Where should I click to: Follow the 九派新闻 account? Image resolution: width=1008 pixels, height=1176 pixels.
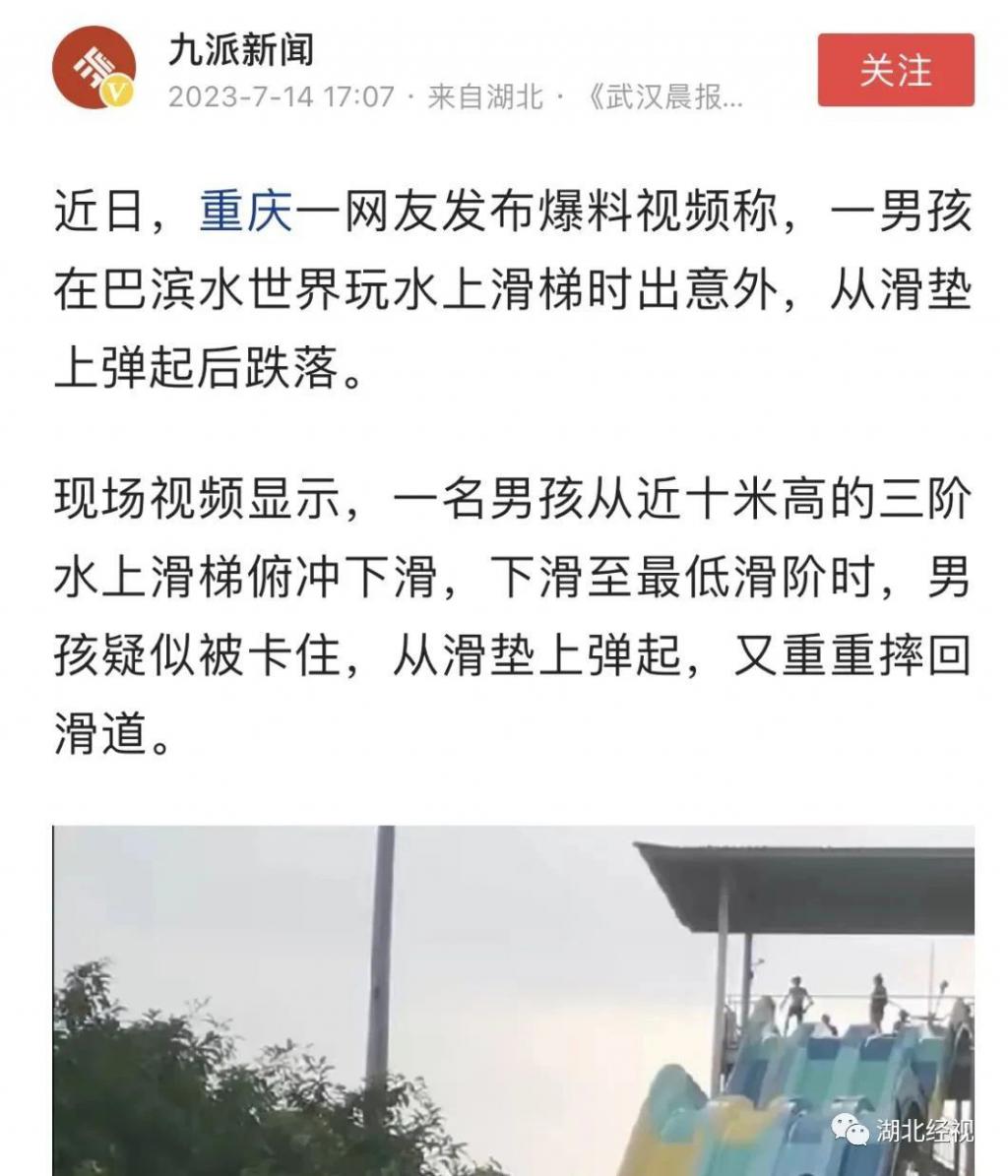click(895, 70)
